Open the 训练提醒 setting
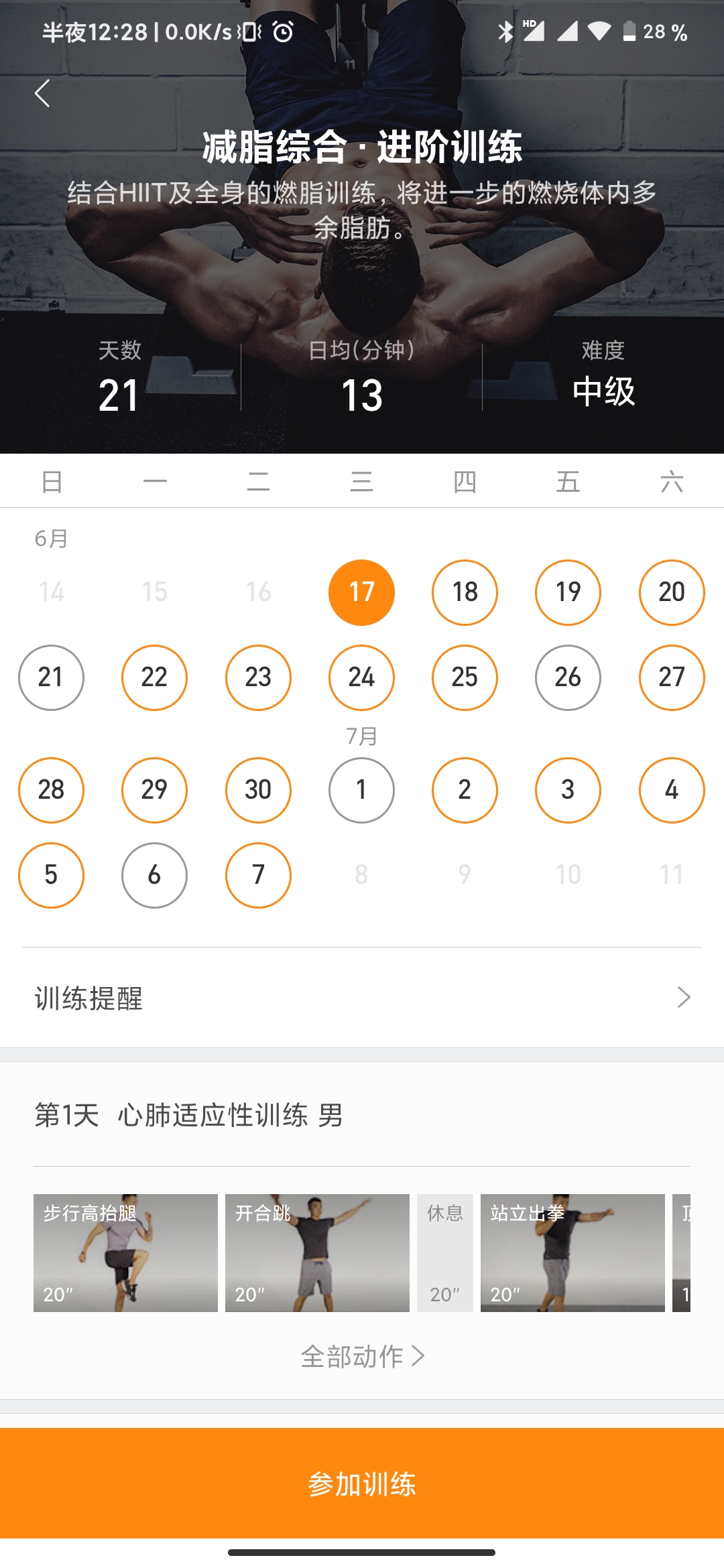 (x=362, y=998)
